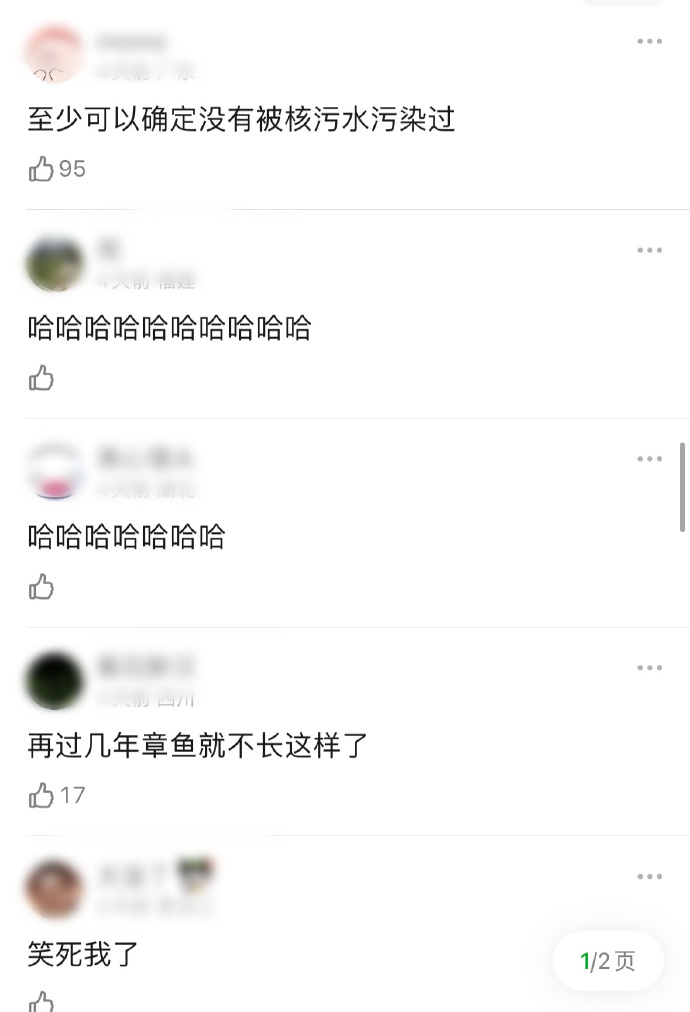690x1012 pixels.
Task: Open more options on the 笑死我了 comment
Action: tap(650, 877)
